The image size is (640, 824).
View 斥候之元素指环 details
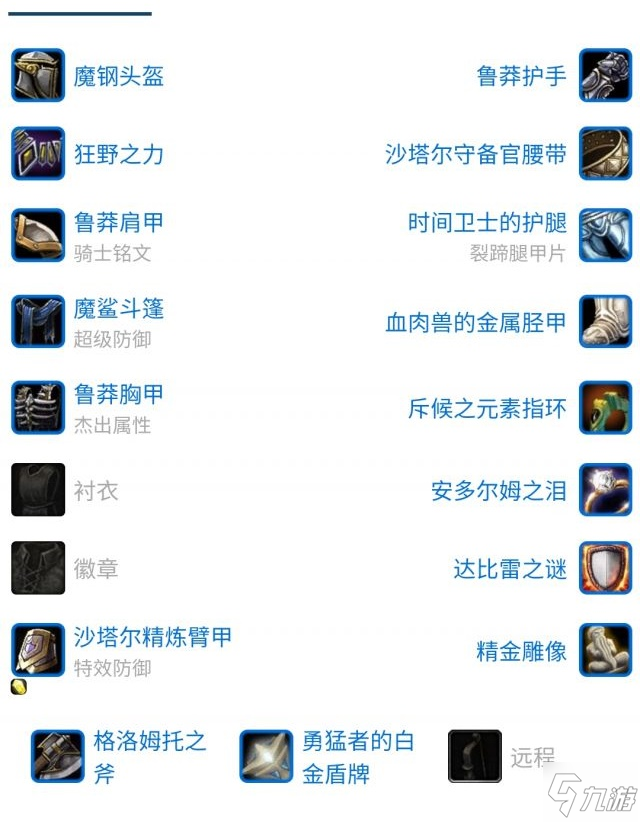487,408
